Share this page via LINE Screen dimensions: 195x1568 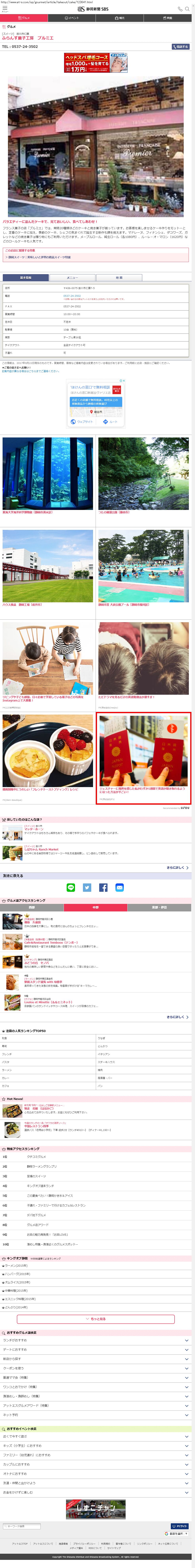coord(70,888)
